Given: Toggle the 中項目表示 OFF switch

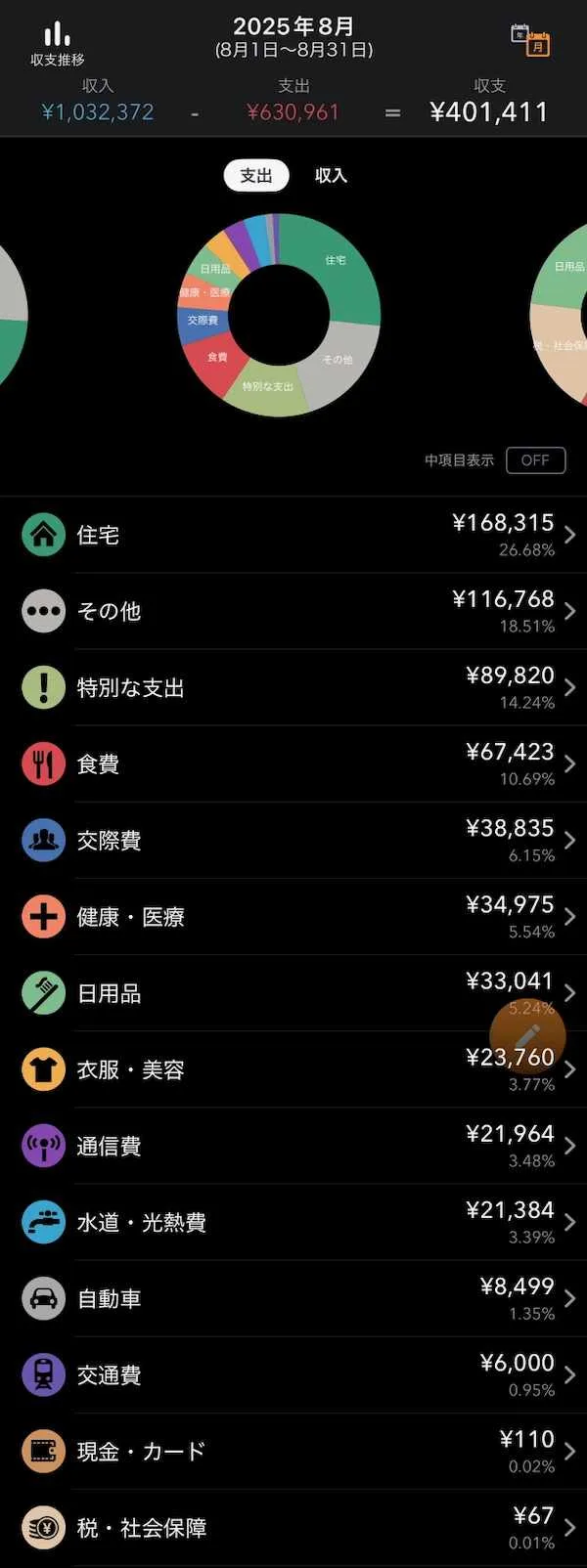Looking at the screenshot, I should (x=535, y=460).
